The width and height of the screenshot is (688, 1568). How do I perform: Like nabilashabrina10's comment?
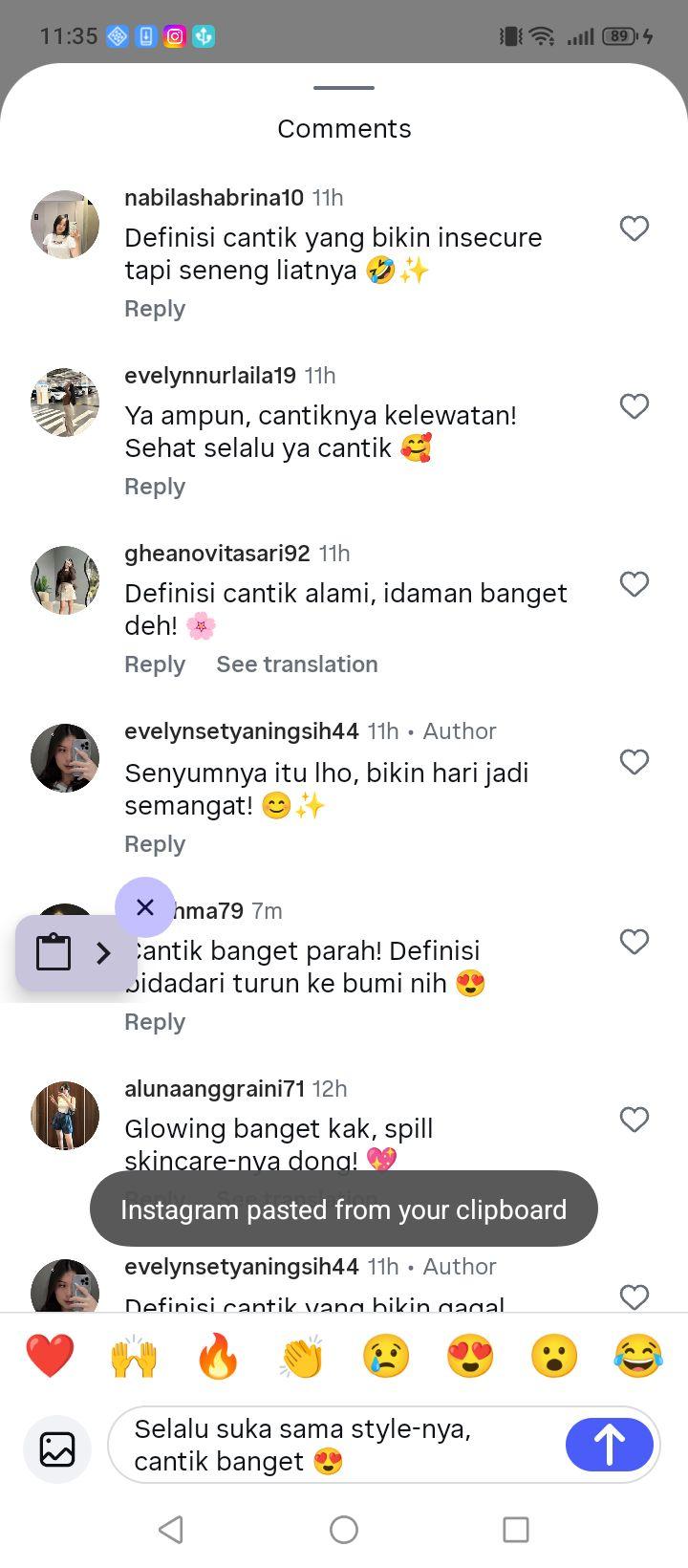coord(634,229)
